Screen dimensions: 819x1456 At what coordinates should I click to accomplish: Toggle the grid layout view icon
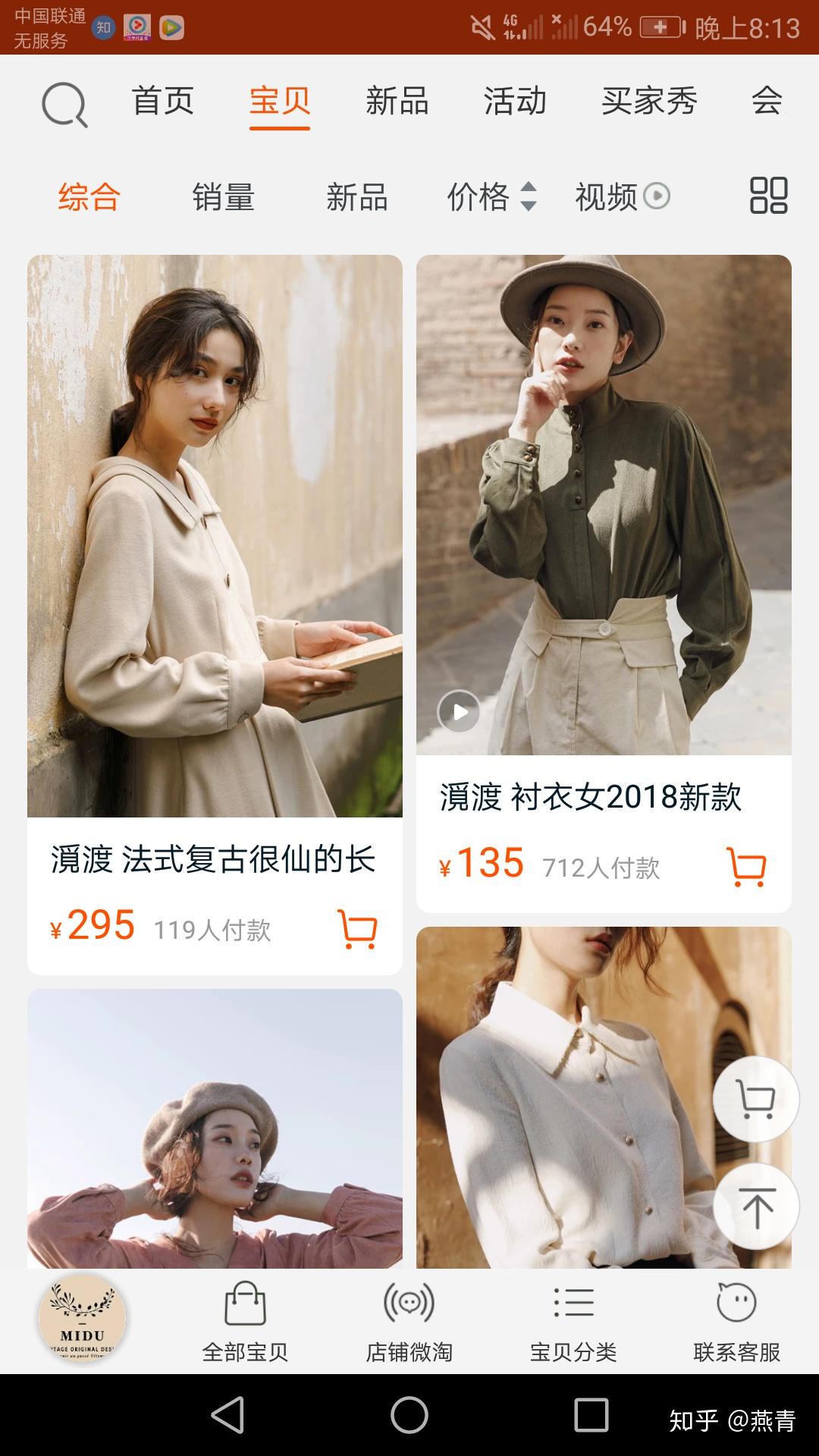tap(768, 196)
